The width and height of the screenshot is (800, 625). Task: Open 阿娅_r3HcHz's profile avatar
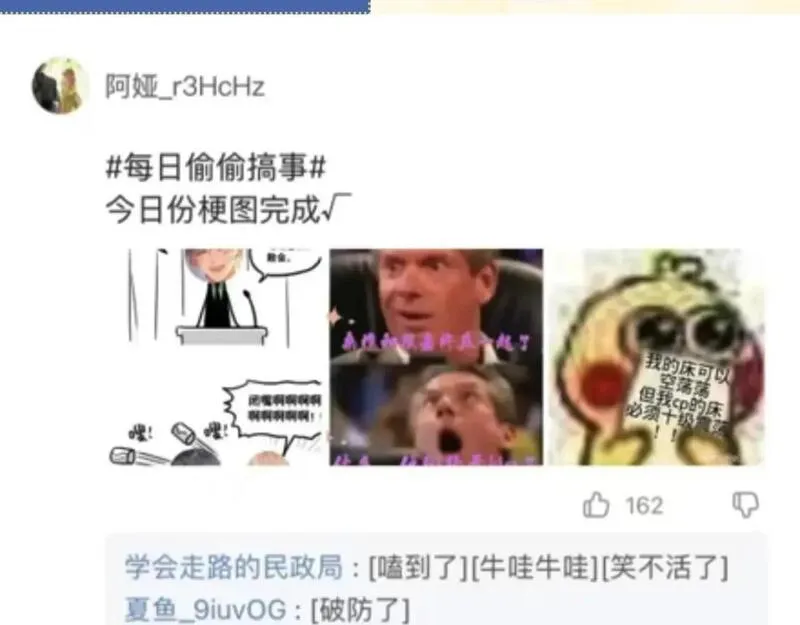pyautogui.click(x=60, y=85)
